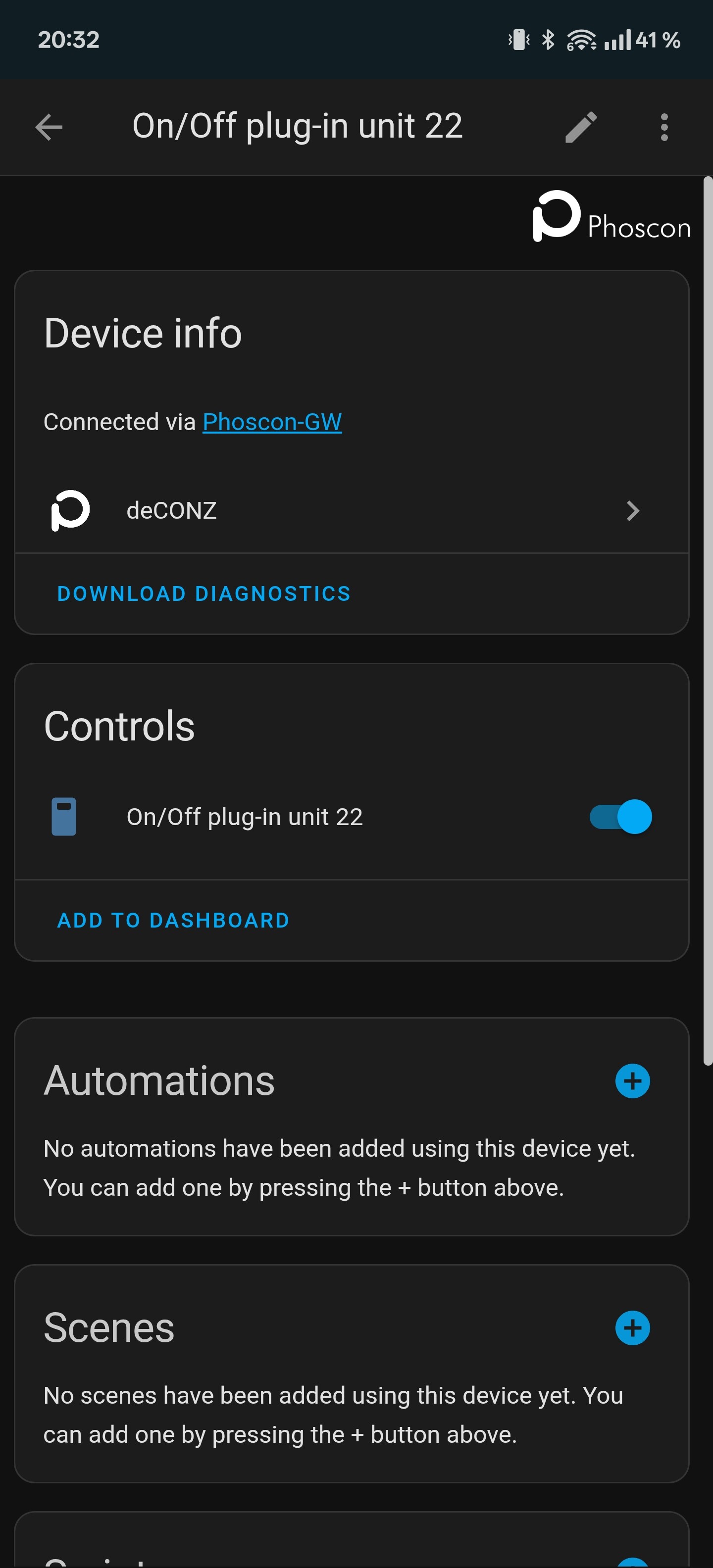Tap Download Diagnostics

(204, 593)
